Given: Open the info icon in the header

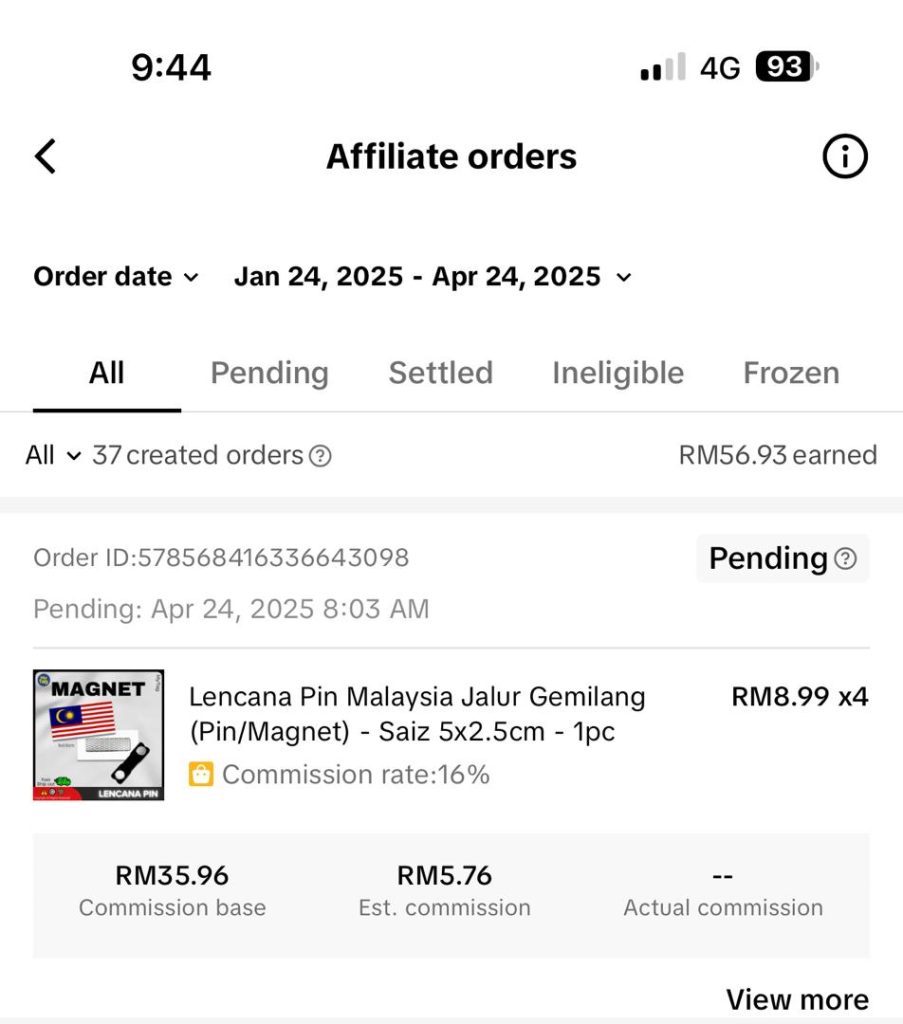Looking at the screenshot, I should (844, 157).
